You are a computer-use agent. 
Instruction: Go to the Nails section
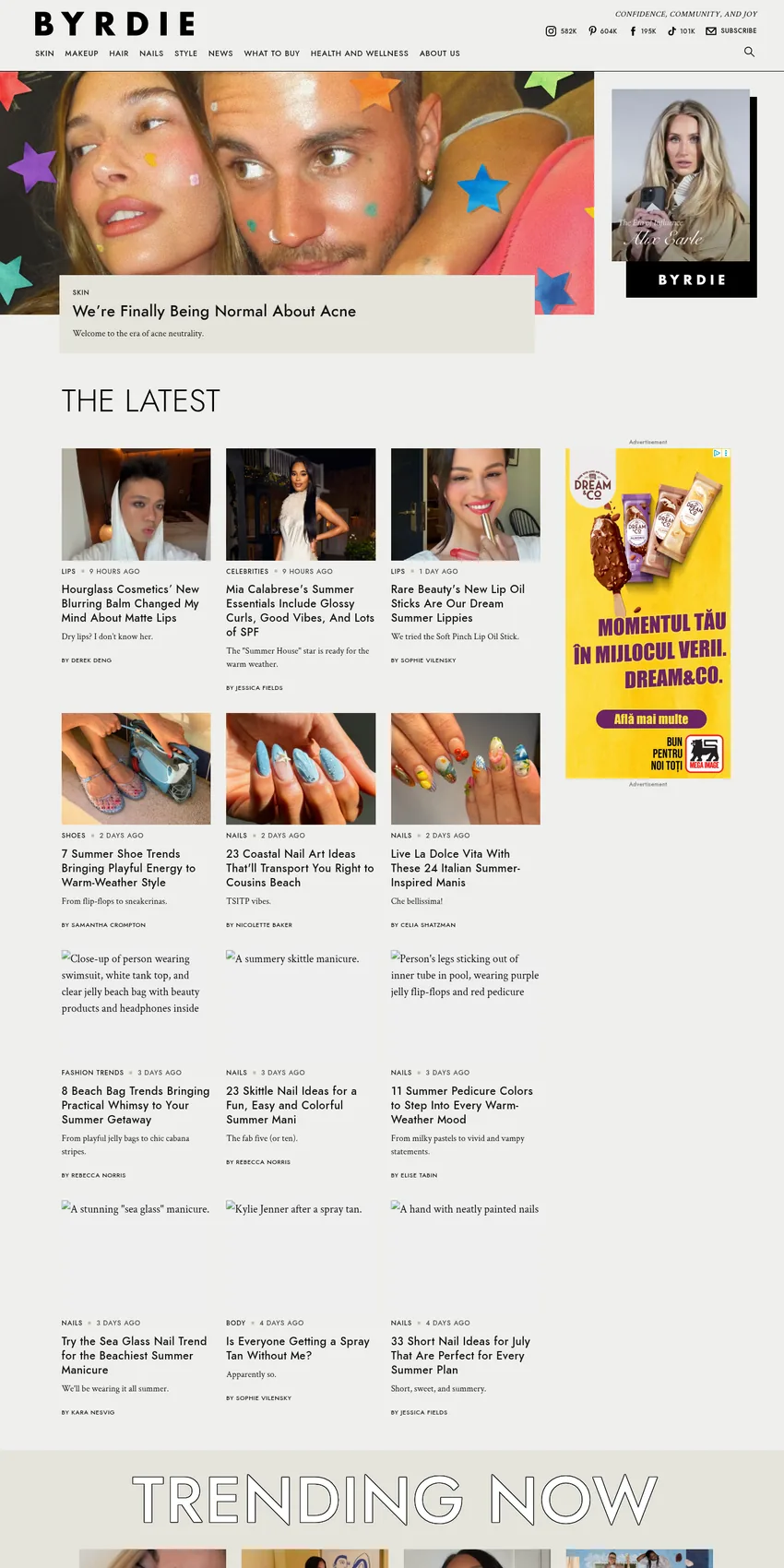click(x=151, y=53)
